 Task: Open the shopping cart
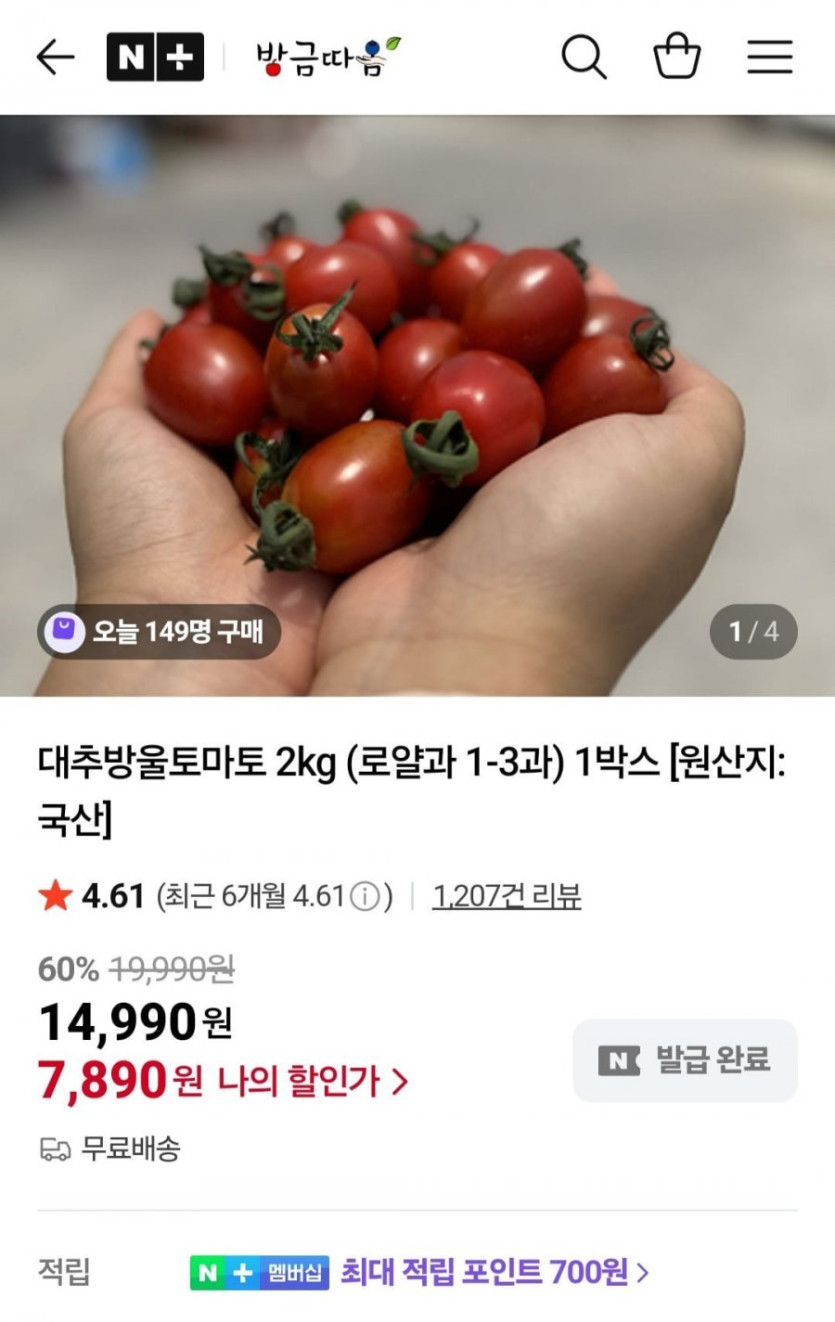tap(675, 57)
